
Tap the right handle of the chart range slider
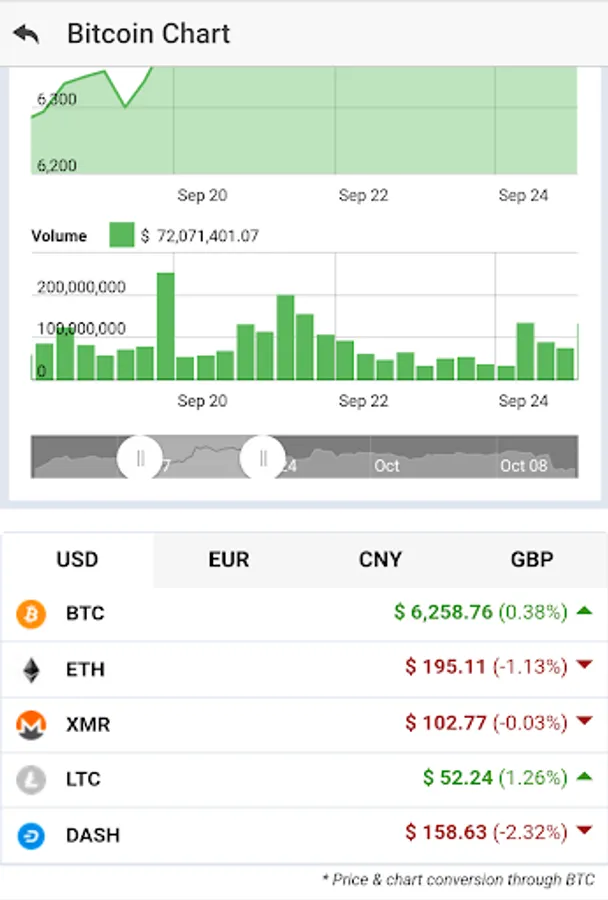pyautogui.click(x=263, y=458)
